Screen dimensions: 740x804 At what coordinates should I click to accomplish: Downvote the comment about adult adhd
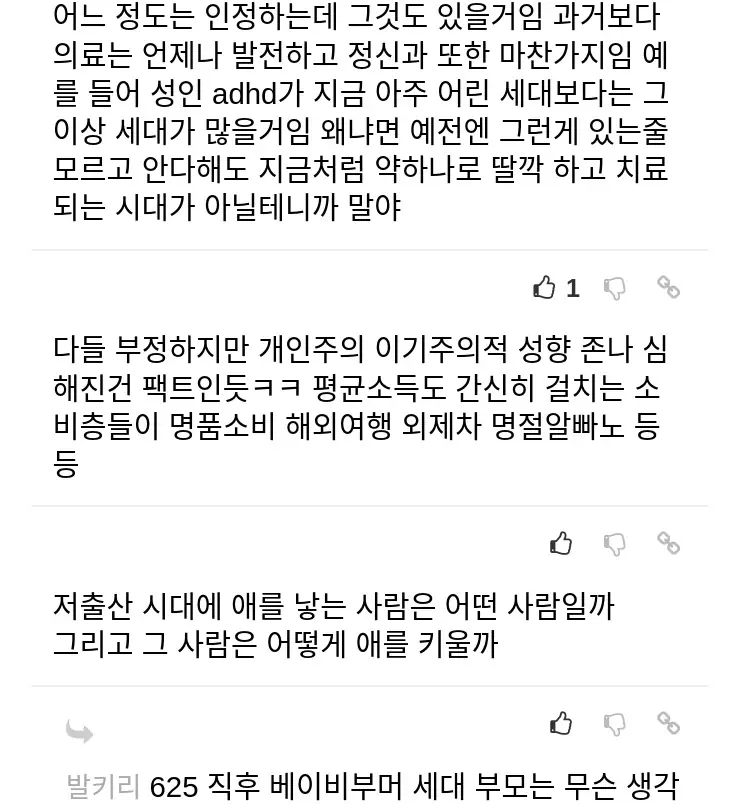click(615, 288)
